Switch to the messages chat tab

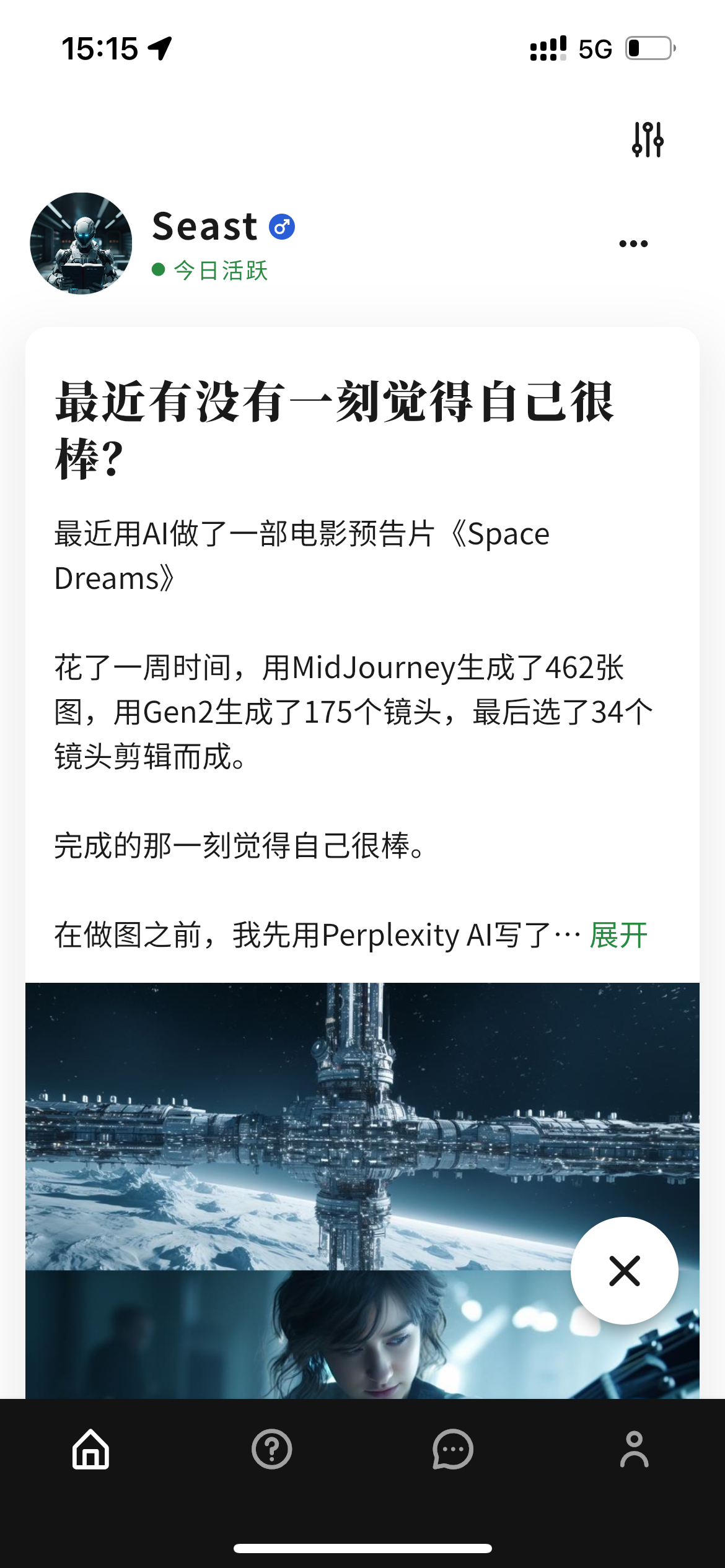(x=452, y=1449)
